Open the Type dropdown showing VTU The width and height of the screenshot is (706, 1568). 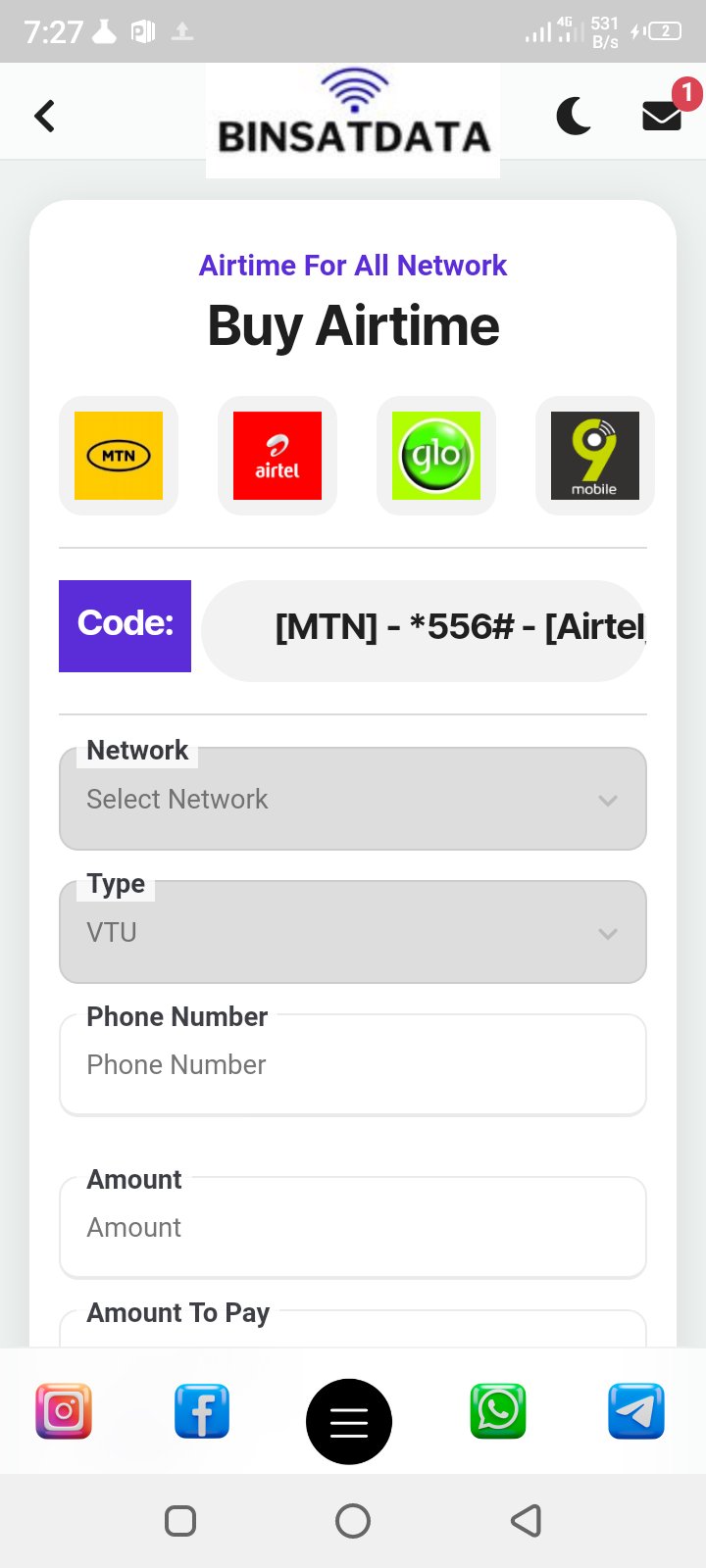[x=353, y=932]
